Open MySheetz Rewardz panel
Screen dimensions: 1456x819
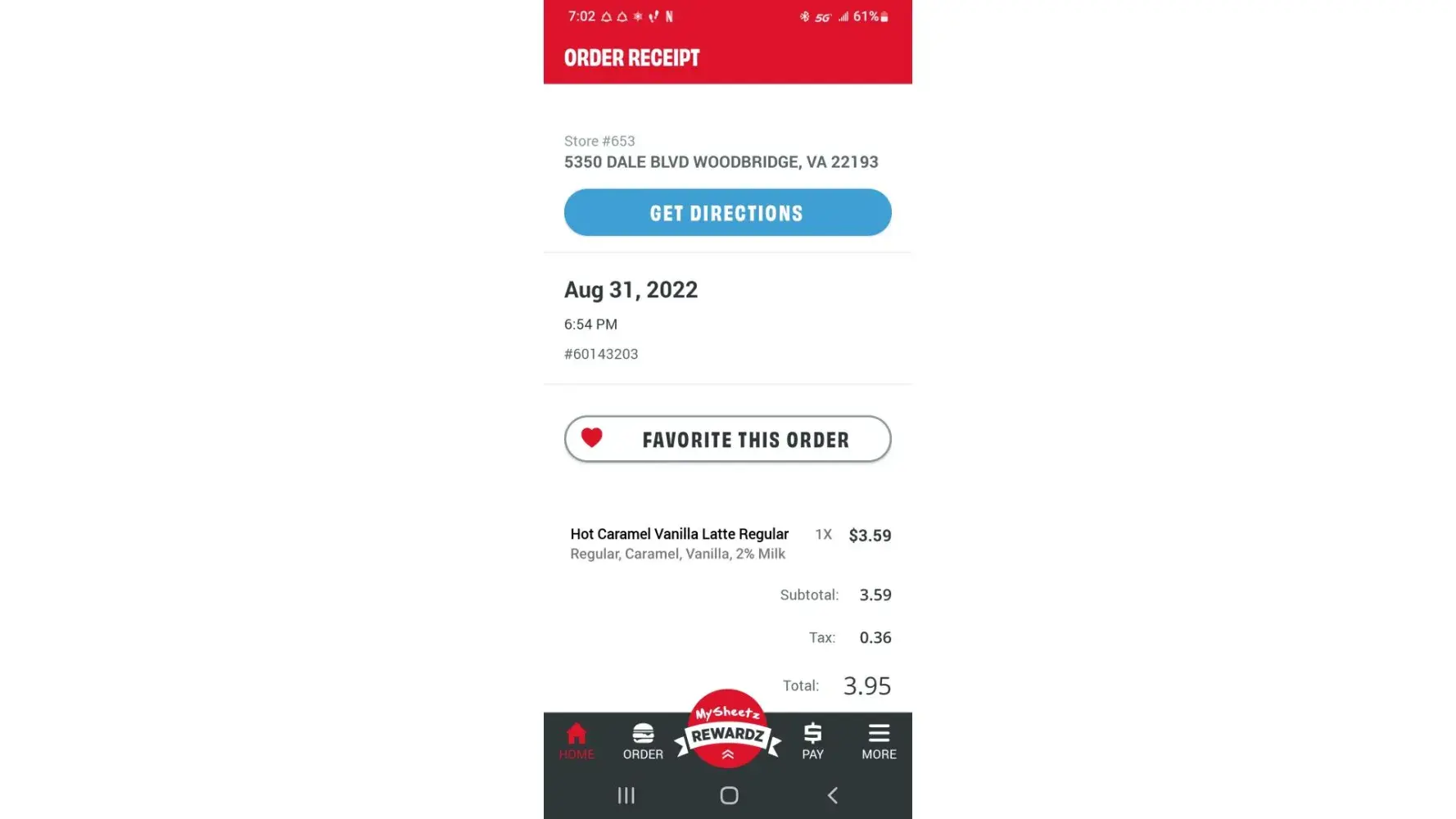point(727,729)
